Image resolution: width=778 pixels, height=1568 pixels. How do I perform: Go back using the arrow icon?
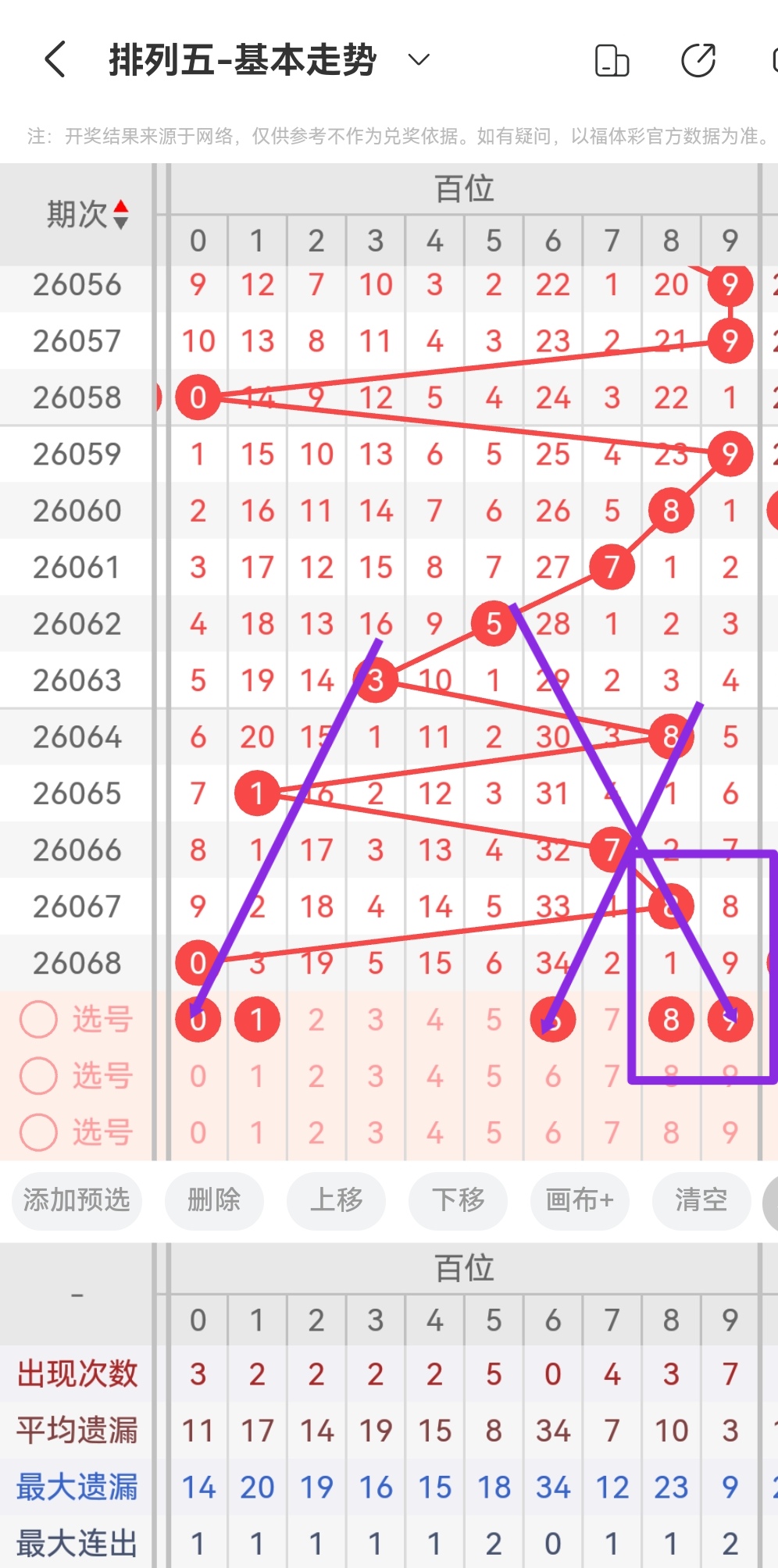point(55,59)
